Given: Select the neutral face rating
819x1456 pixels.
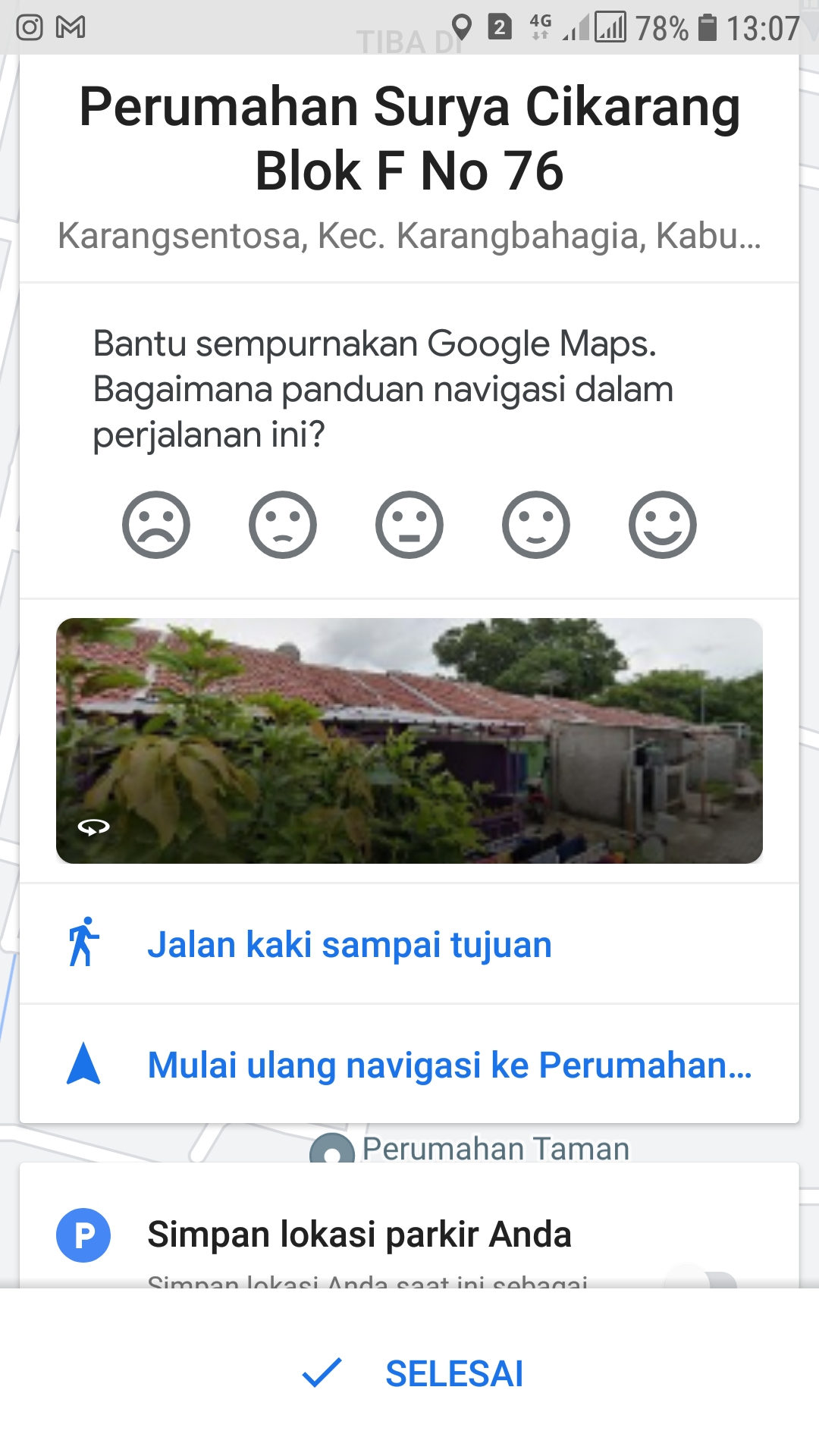Looking at the screenshot, I should pos(409,525).
